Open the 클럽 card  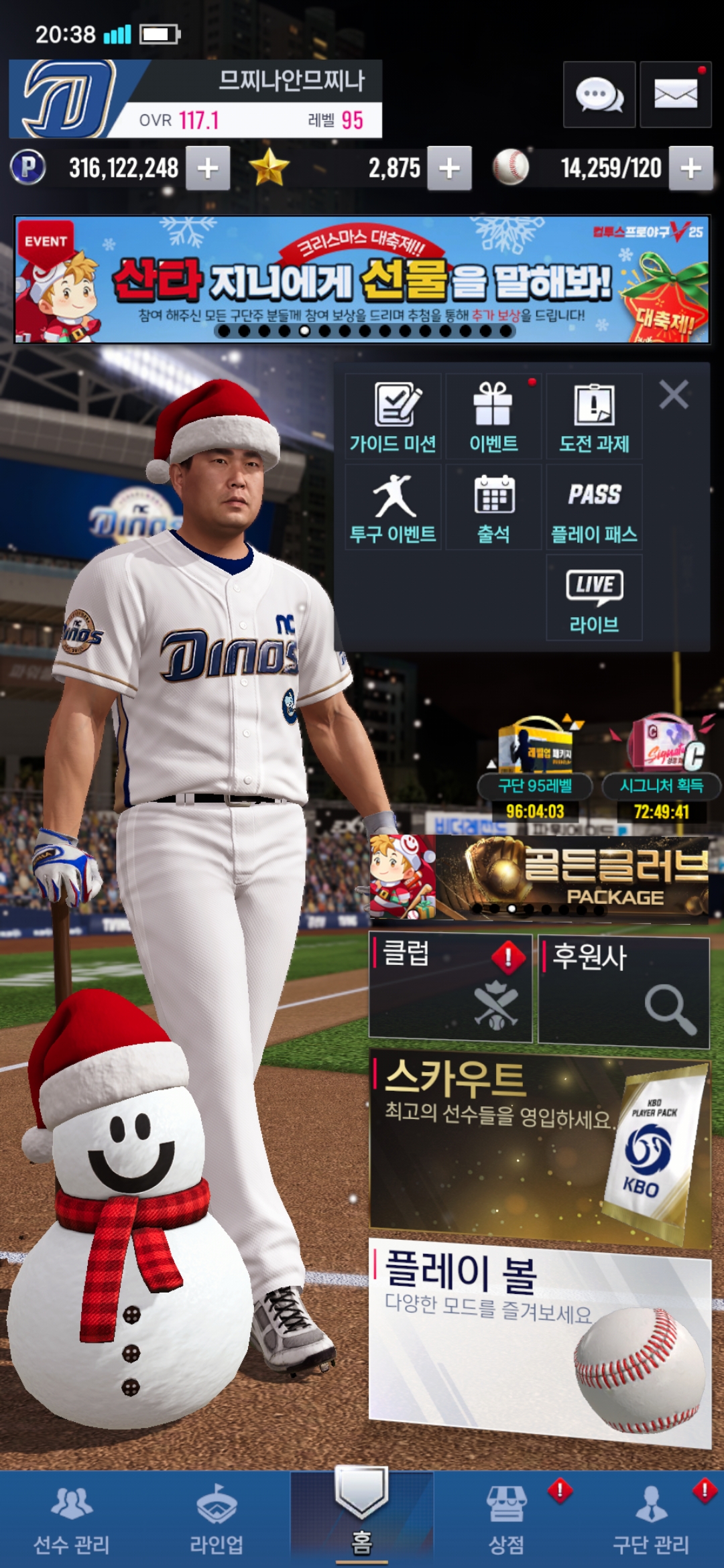coord(450,988)
